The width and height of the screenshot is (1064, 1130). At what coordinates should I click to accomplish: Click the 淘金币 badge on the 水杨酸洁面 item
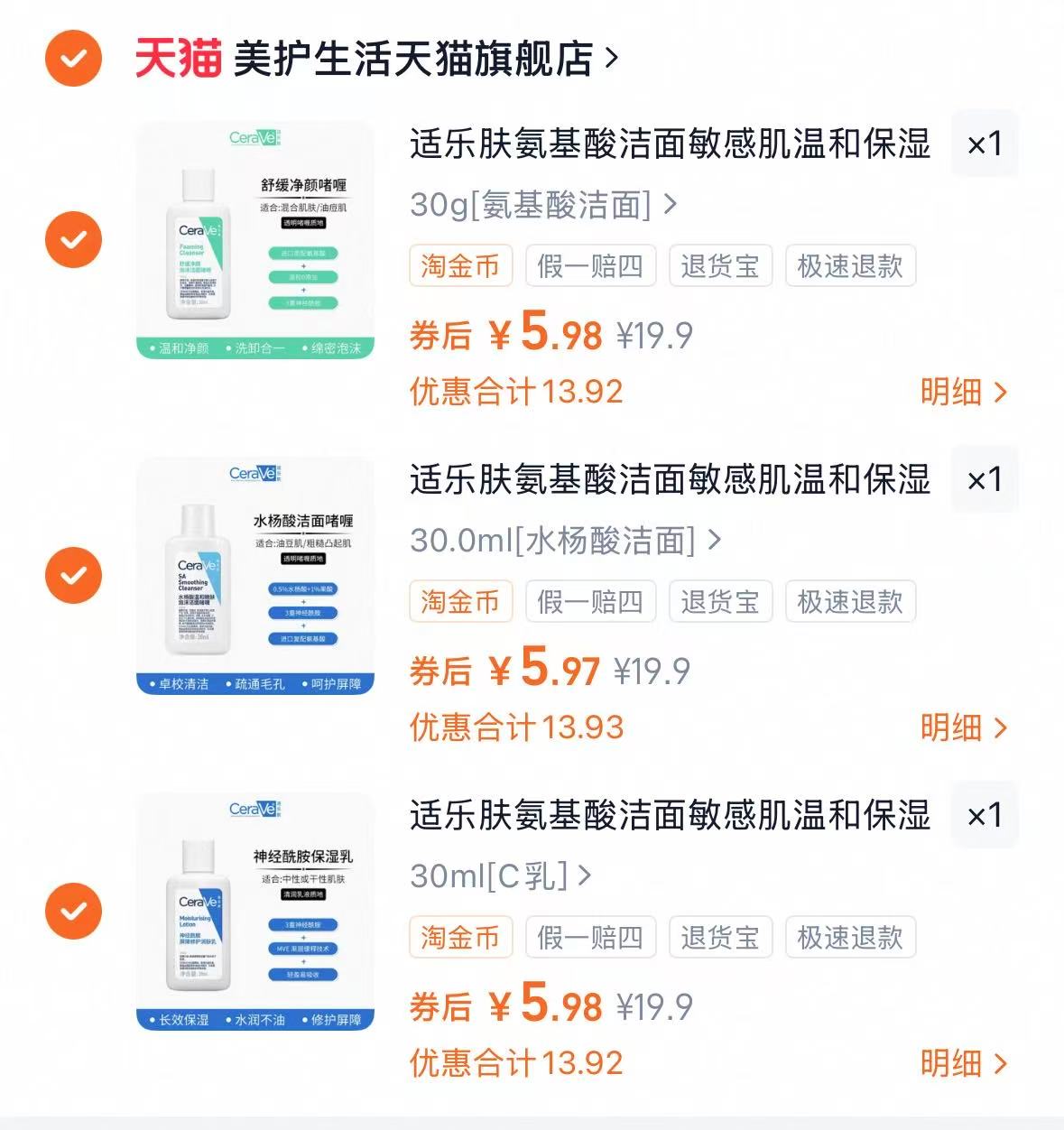[x=460, y=602]
